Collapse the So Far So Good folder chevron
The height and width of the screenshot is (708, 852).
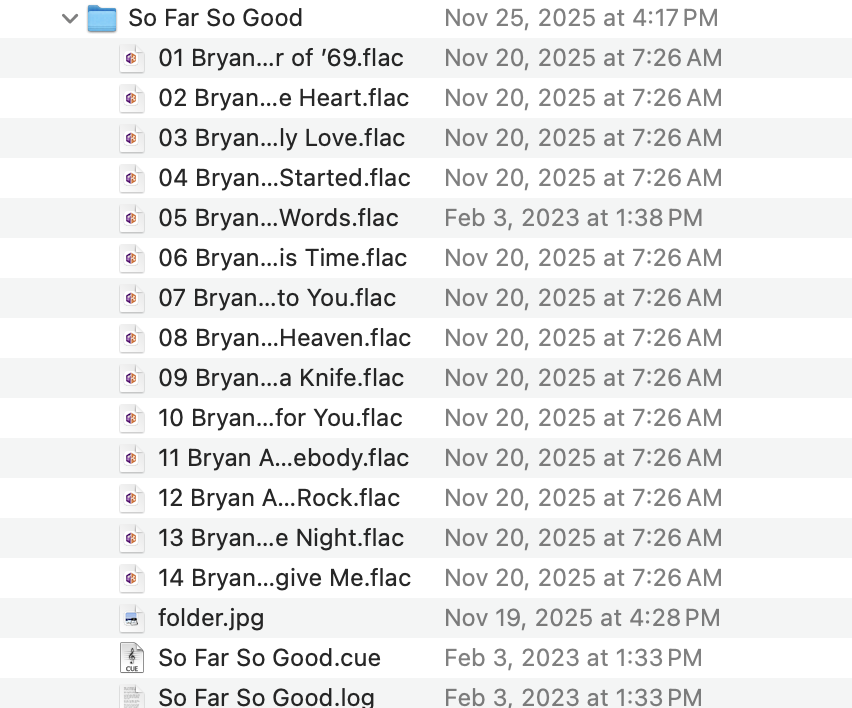tap(69, 18)
